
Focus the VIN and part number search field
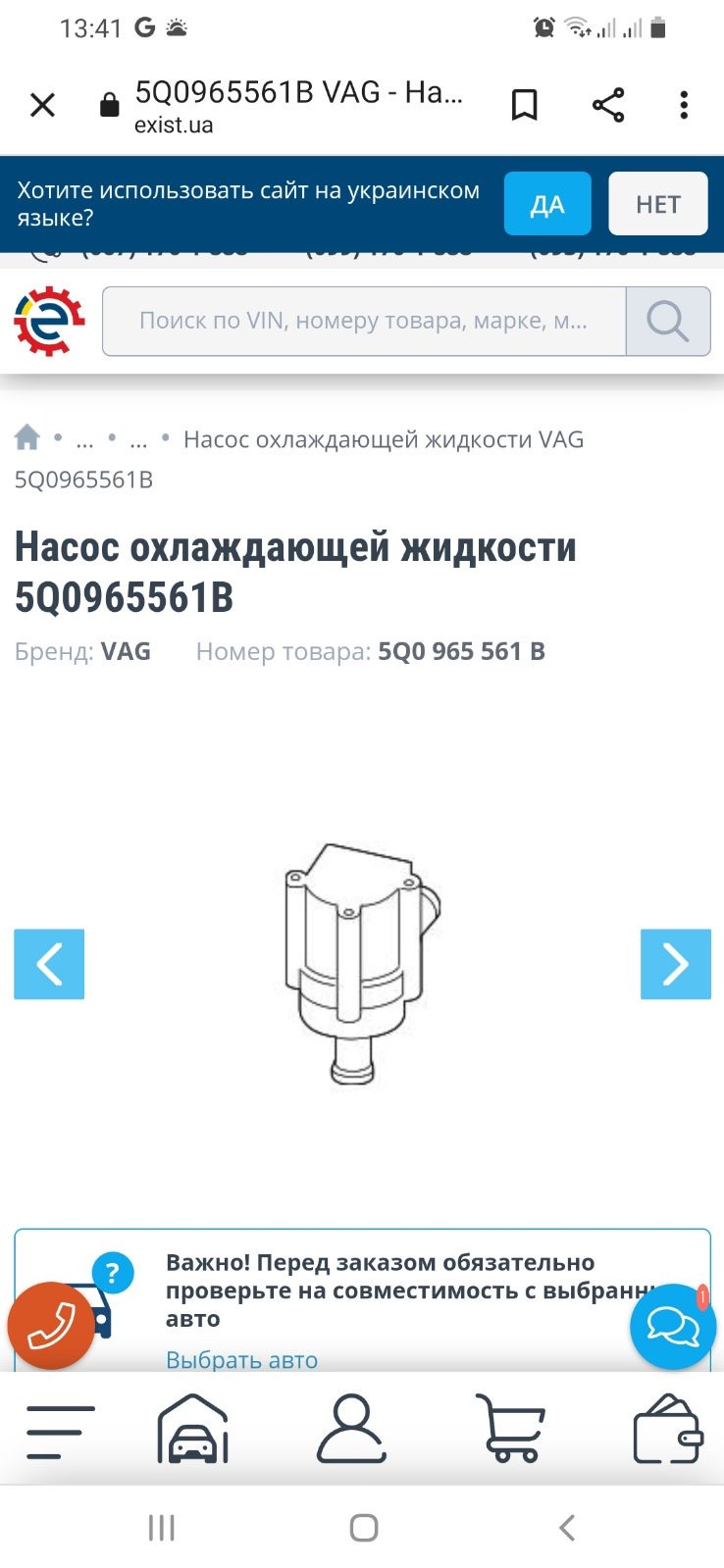(x=363, y=321)
